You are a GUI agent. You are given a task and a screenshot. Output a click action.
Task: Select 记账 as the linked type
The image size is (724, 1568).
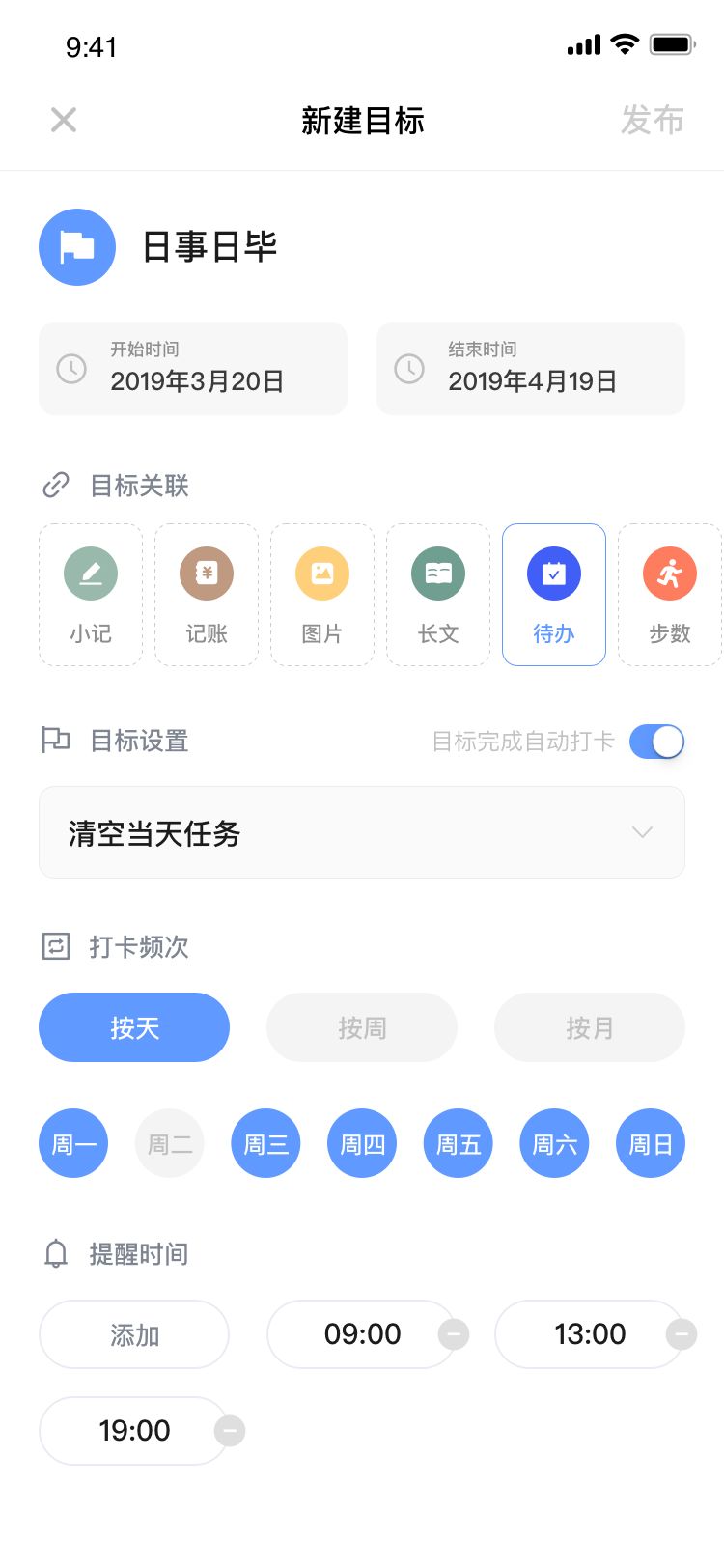click(x=207, y=595)
